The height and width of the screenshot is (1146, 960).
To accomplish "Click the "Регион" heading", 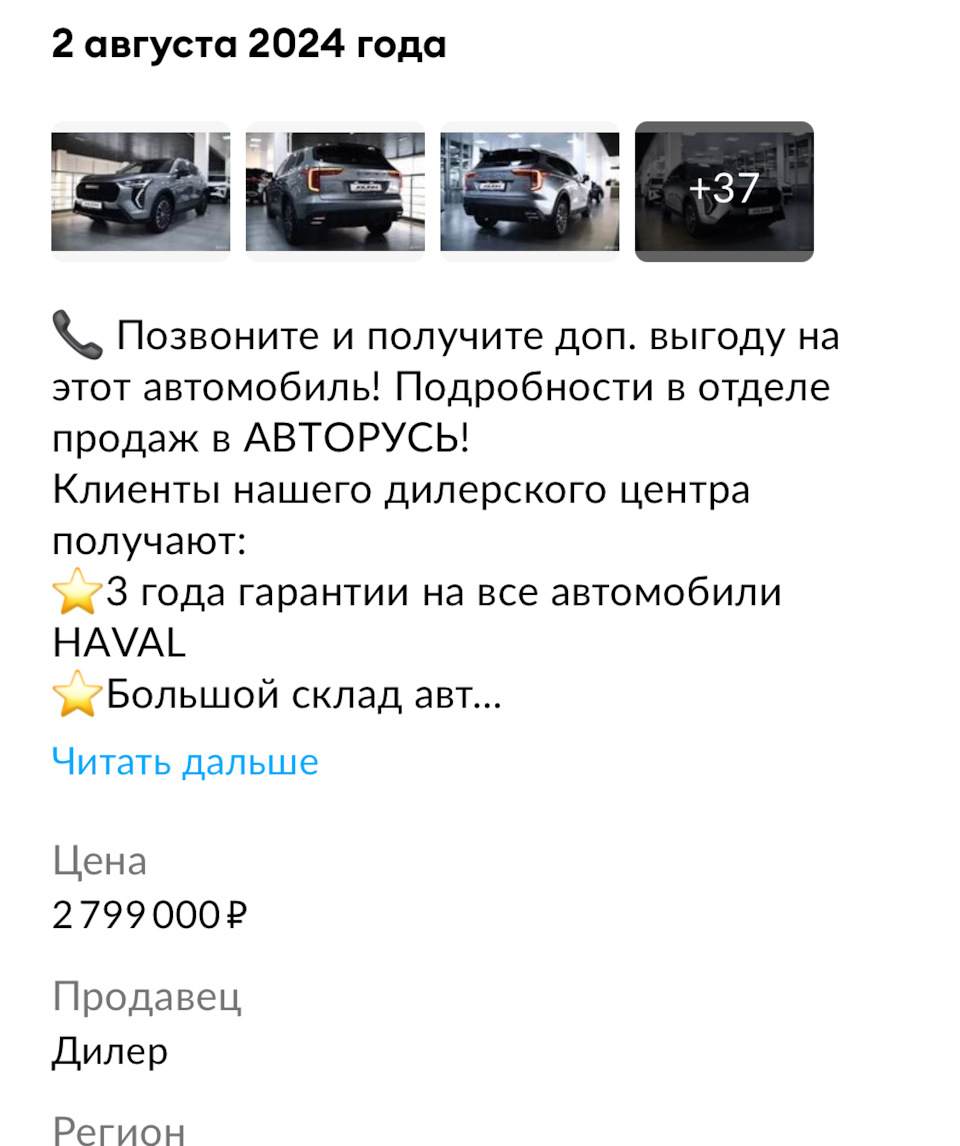I will coord(118,1129).
